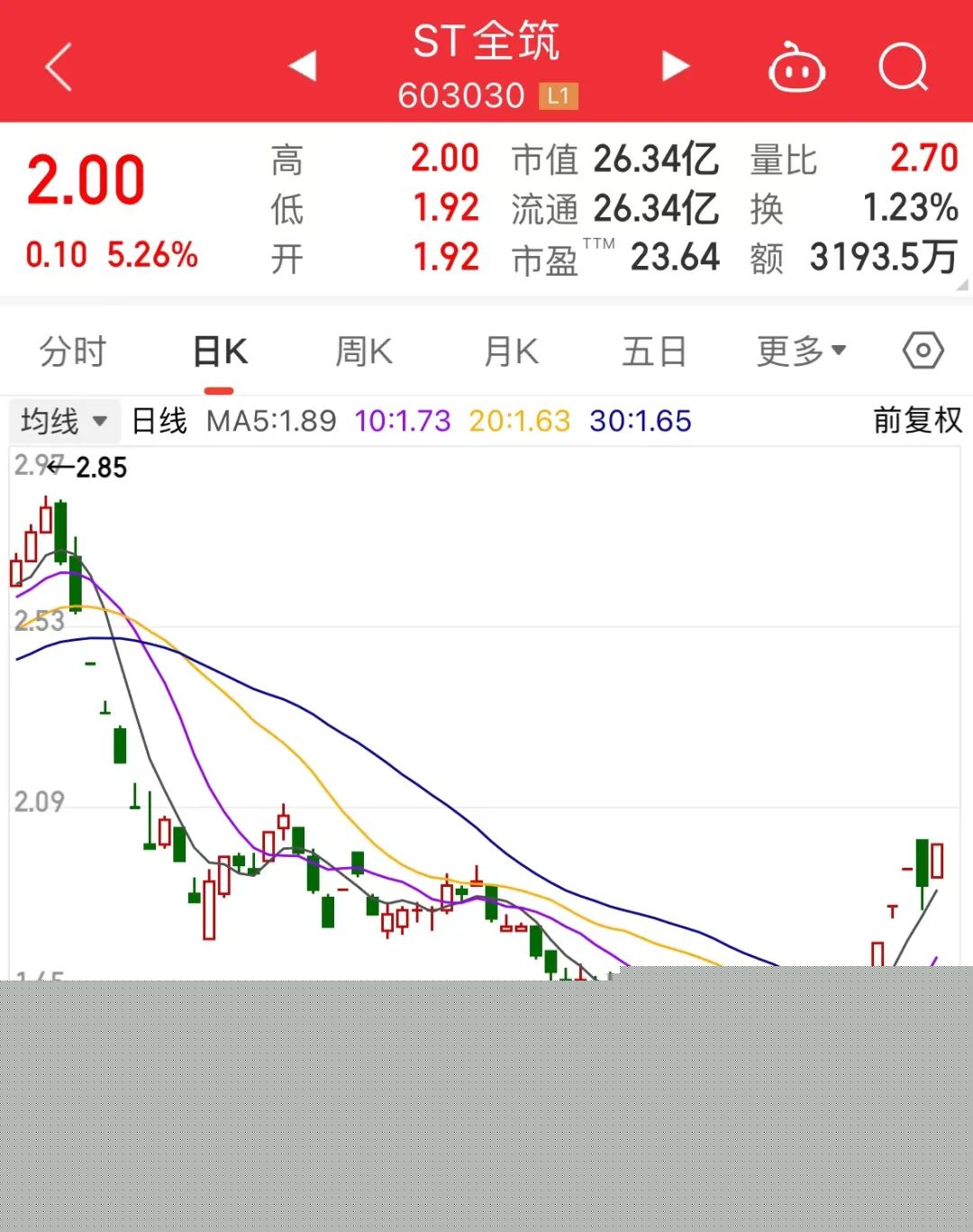Select the 日K chart tab

click(220, 351)
